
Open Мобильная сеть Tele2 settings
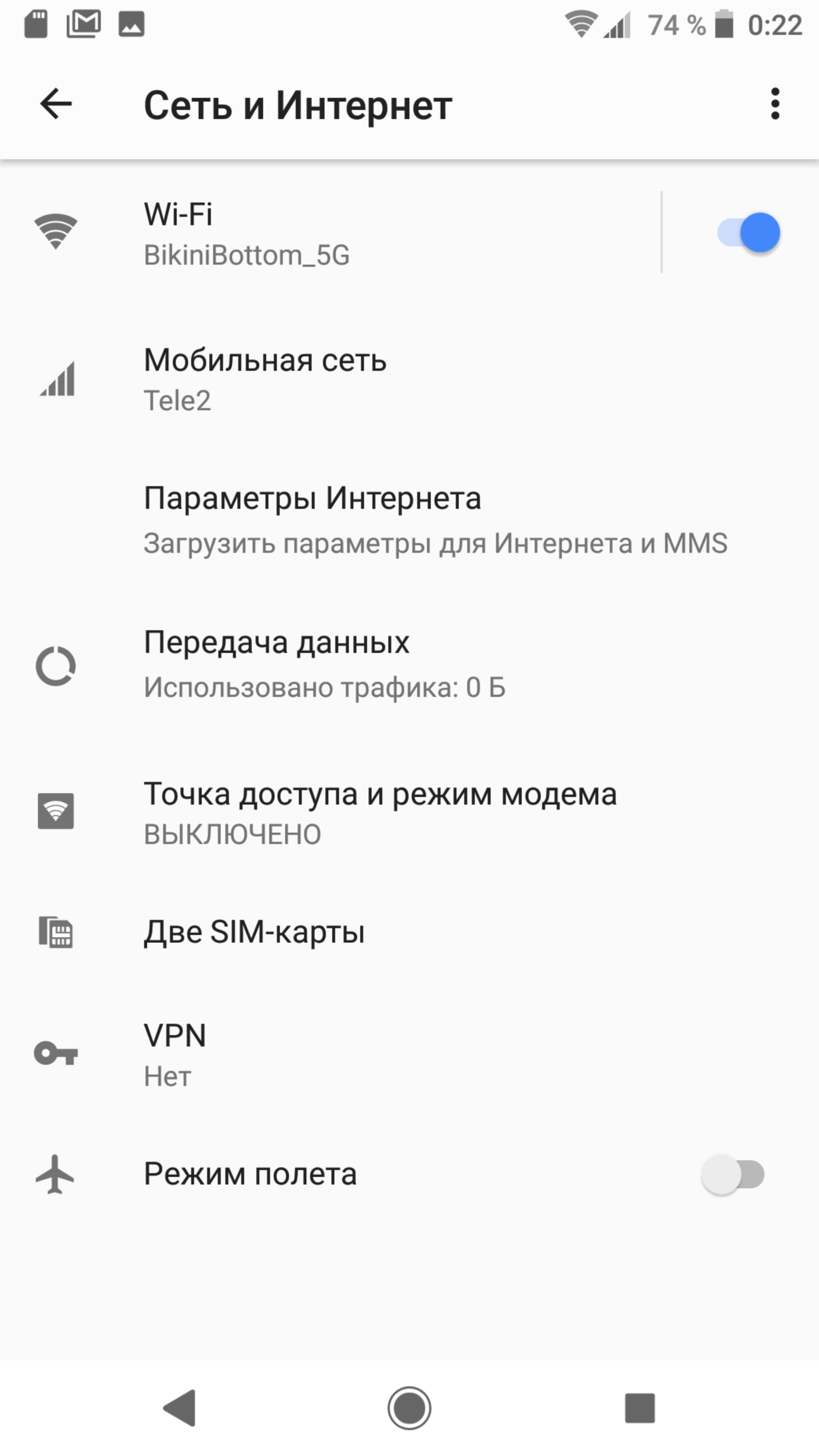pos(339,379)
